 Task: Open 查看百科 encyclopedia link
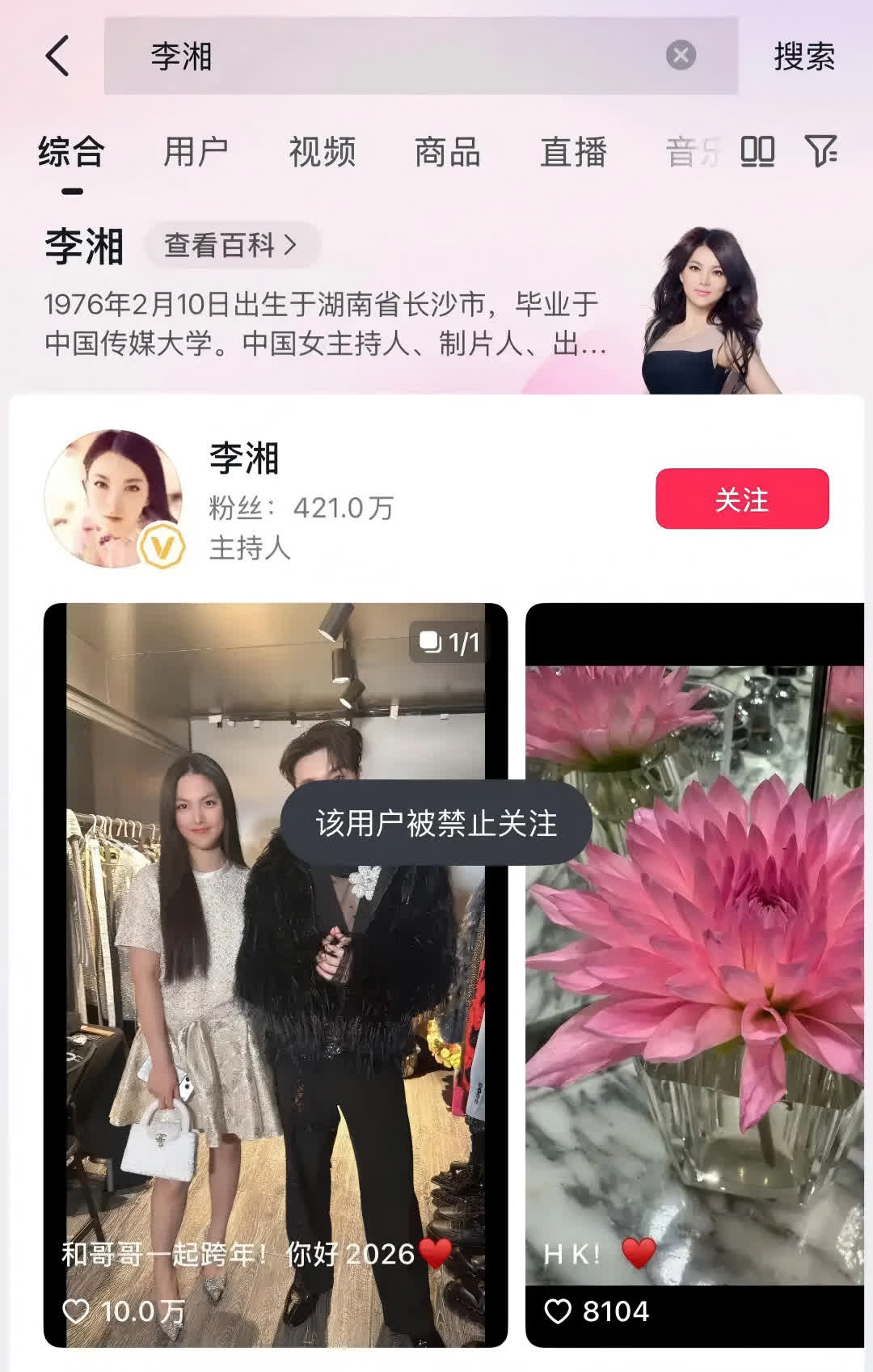231,245
